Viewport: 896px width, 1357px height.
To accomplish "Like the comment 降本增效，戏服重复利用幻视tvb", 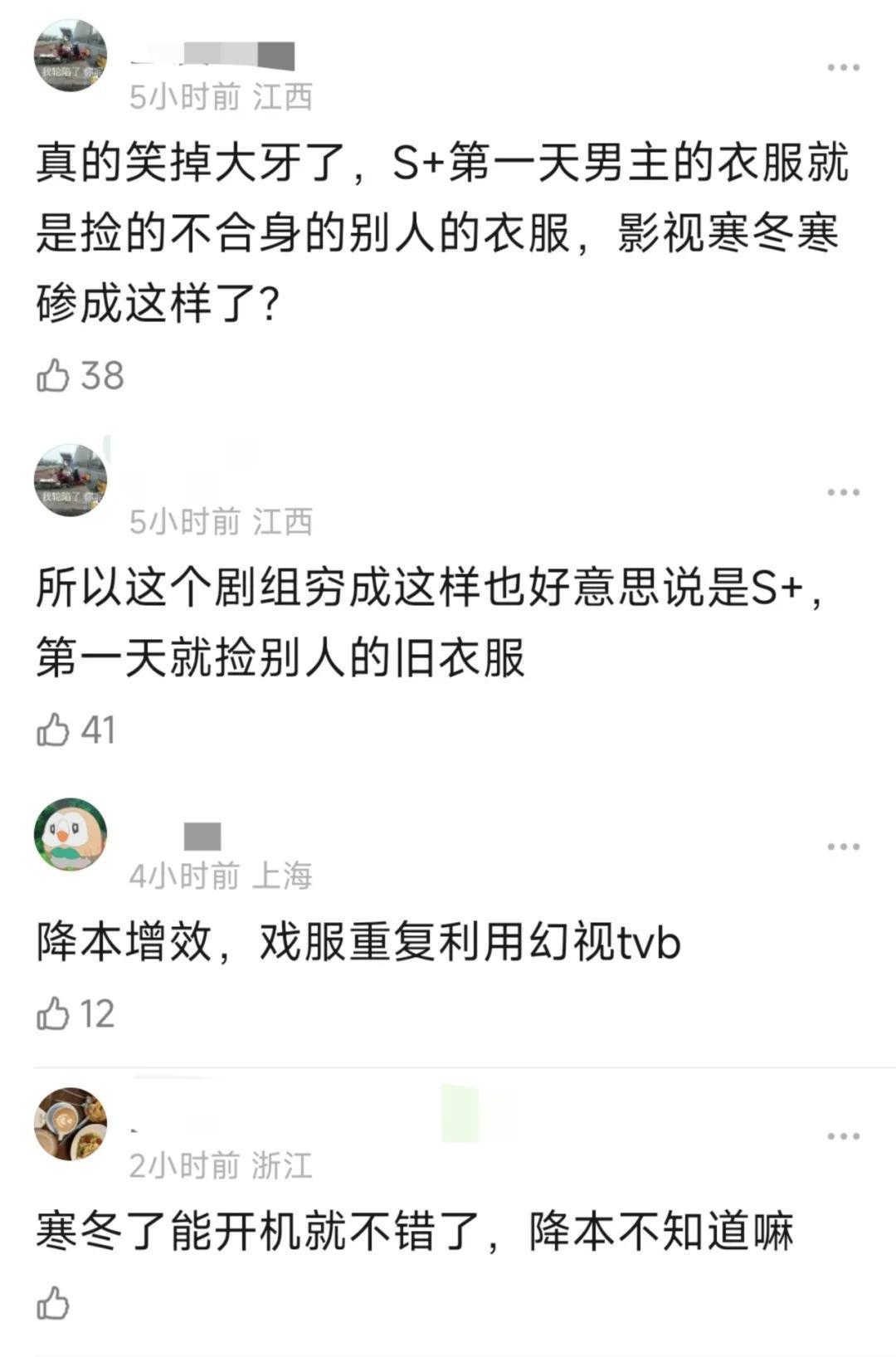I will click(53, 1013).
